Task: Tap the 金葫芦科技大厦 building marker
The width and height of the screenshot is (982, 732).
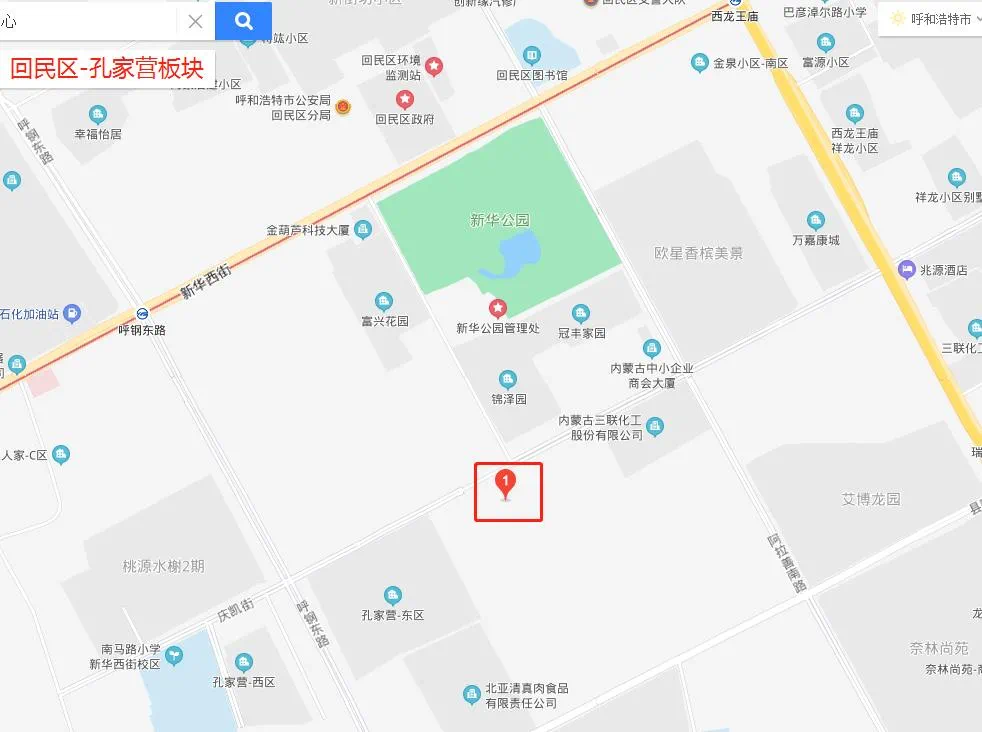Action: point(362,230)
